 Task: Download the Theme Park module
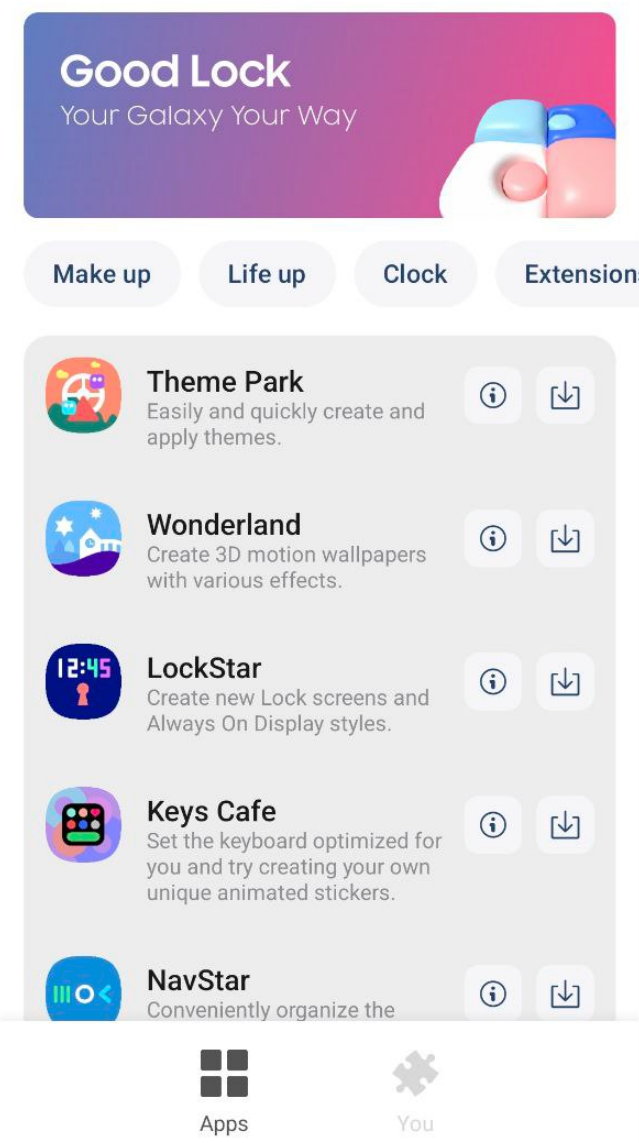point(565,396)
